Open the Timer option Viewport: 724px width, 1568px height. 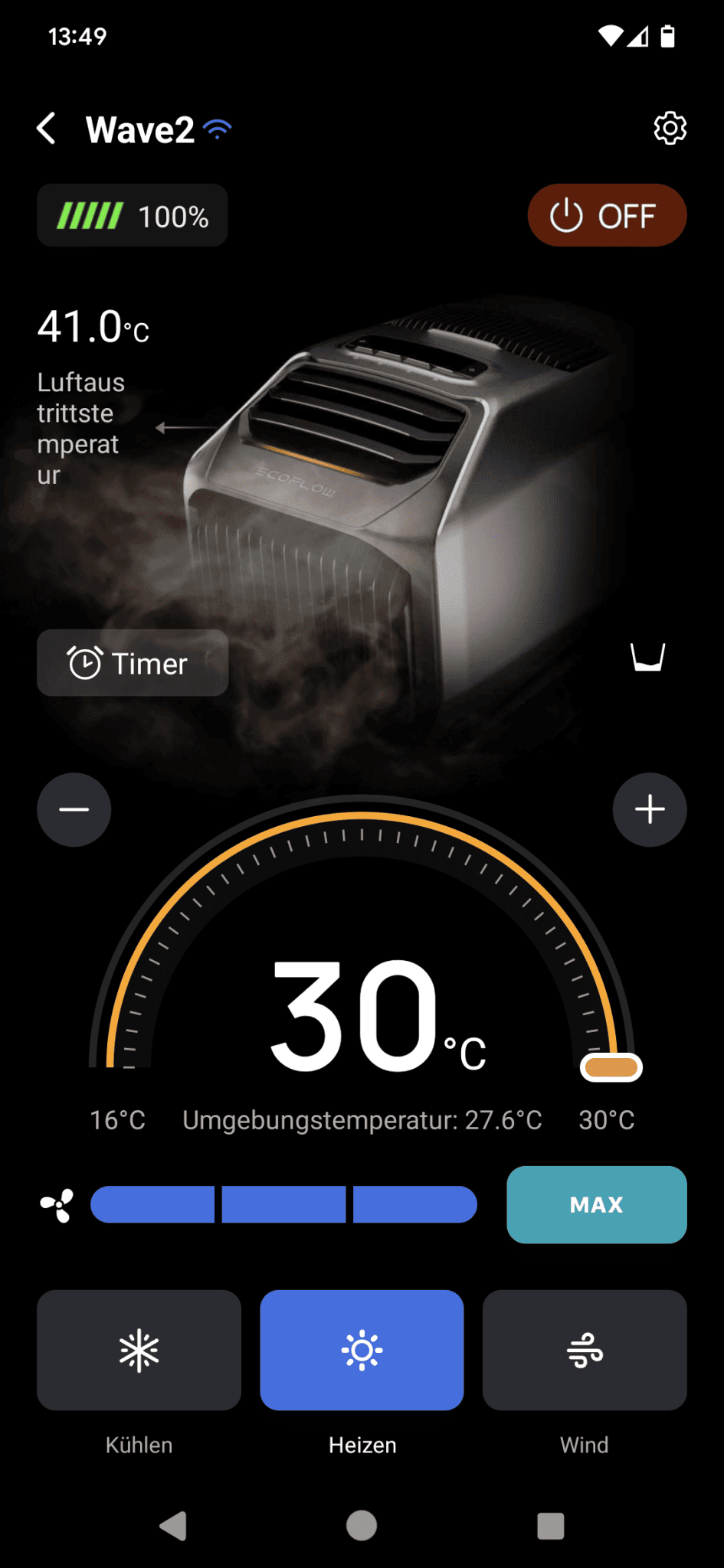click(133, 663)
